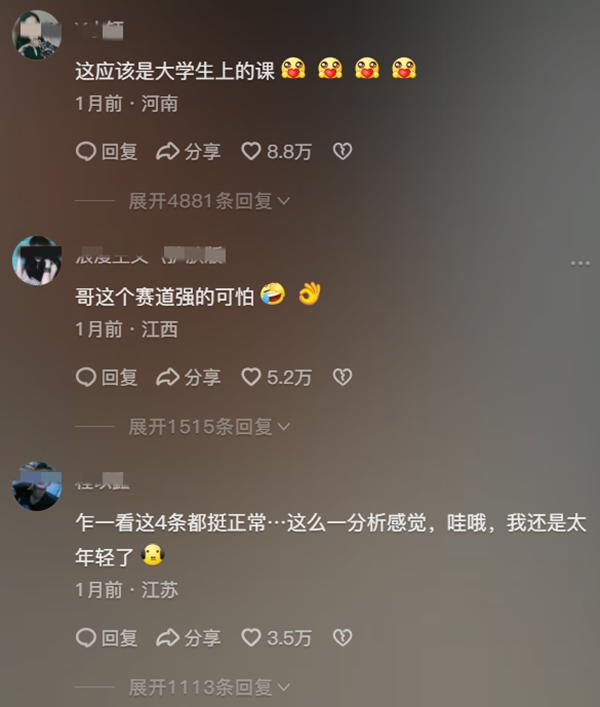View the profile picture of the 江苏 commenter

click(37, 486)
